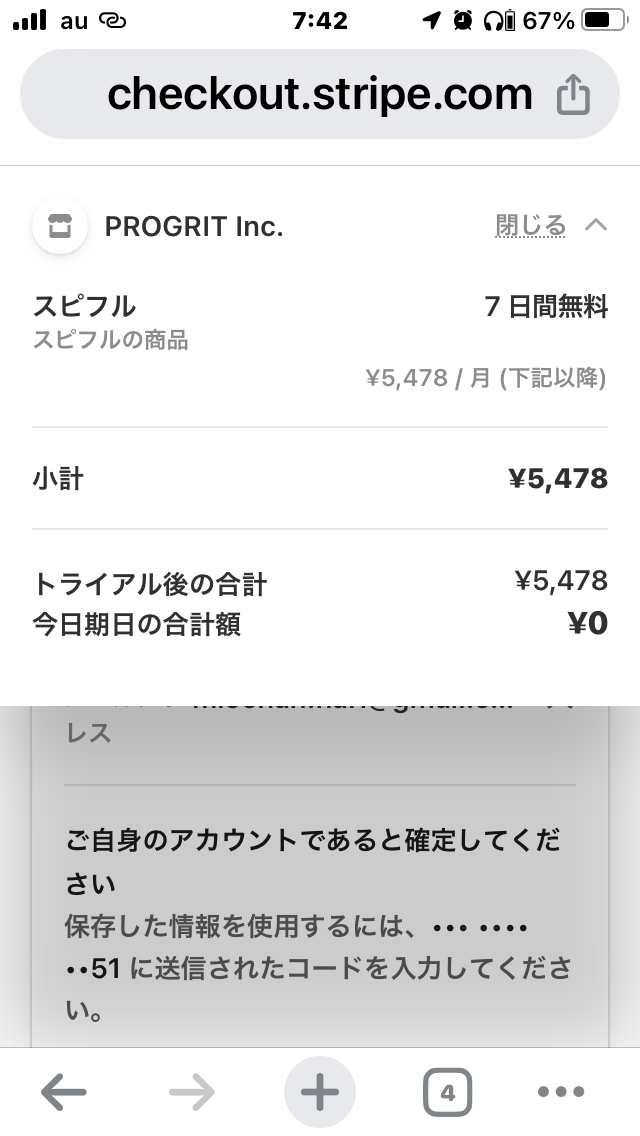The height and width of the screenshot is (1136, 640).
Task: Open the tab switcher showing 4 tabs
Action: pos(447,1092)
